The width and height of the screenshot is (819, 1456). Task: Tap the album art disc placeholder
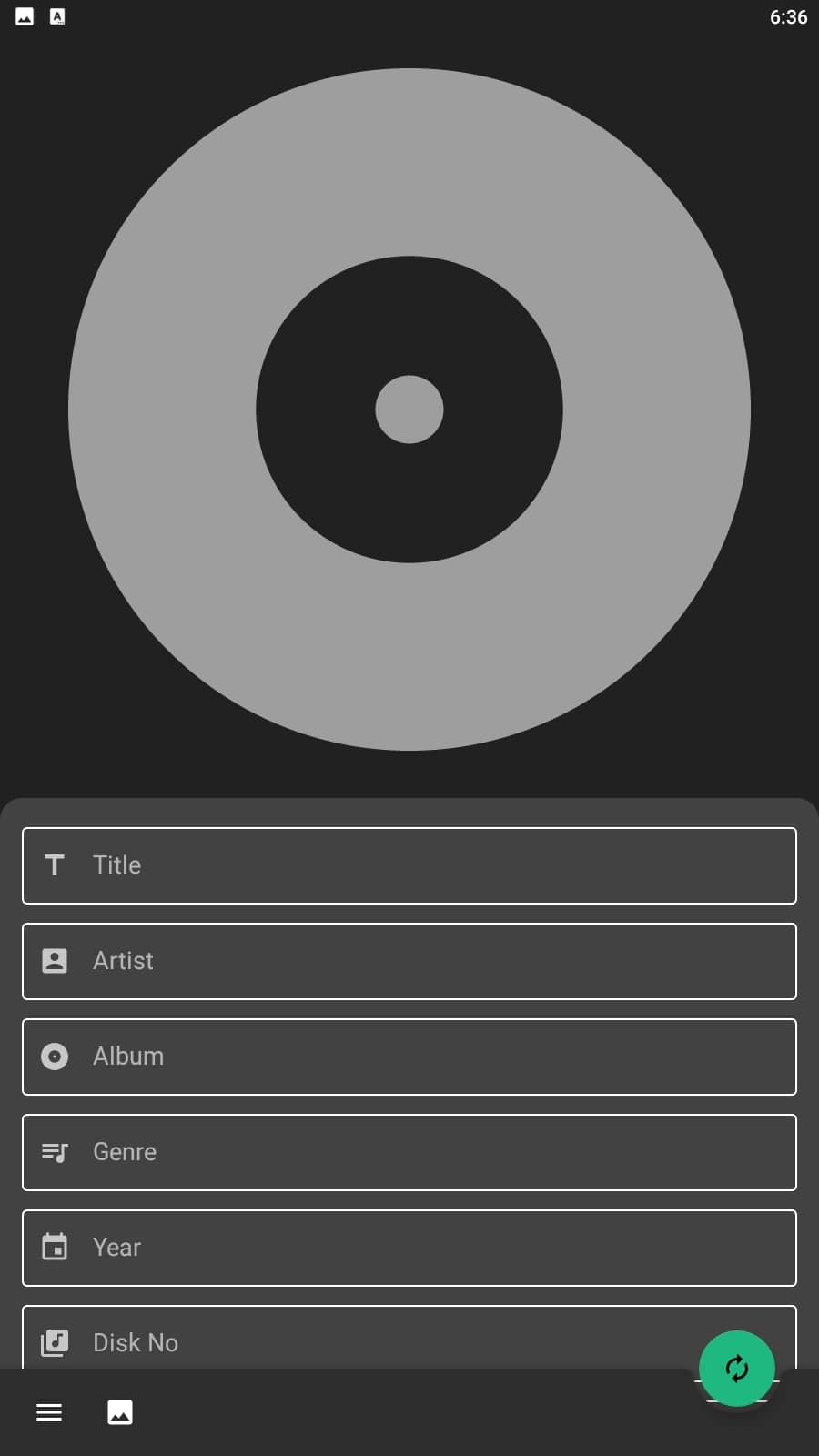409,409
